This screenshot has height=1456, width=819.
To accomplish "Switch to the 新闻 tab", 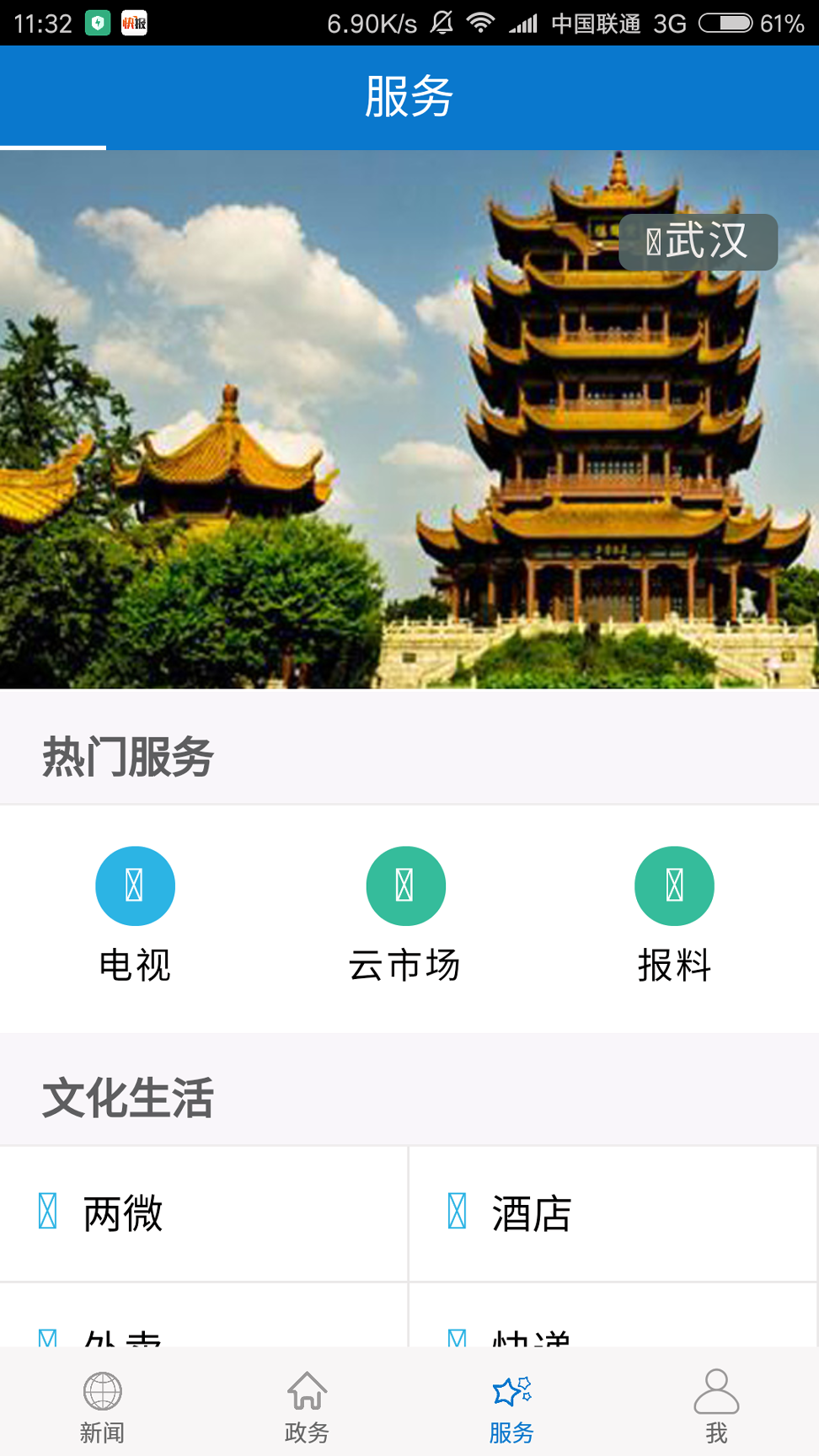I will (x=102, y=1405).
